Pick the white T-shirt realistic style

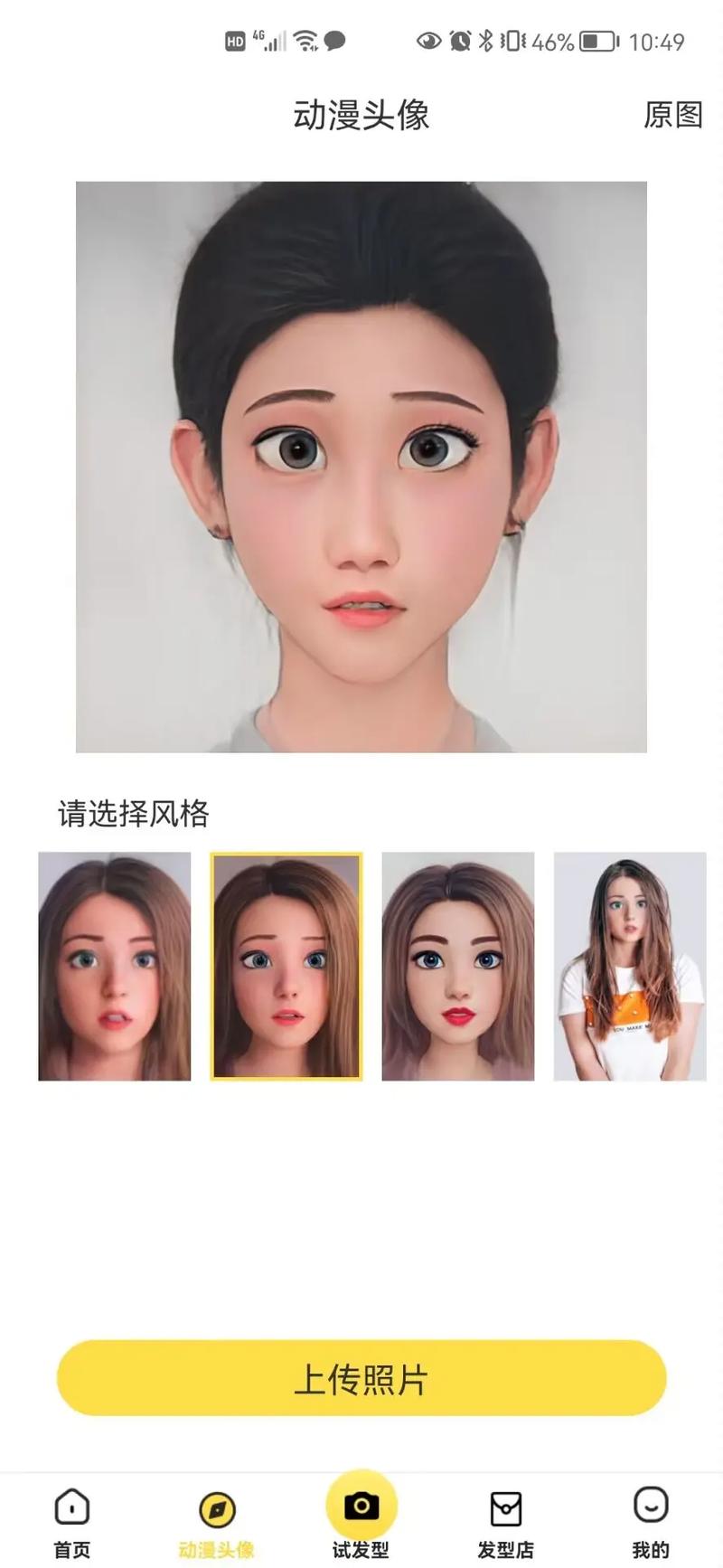pos(628,968)
